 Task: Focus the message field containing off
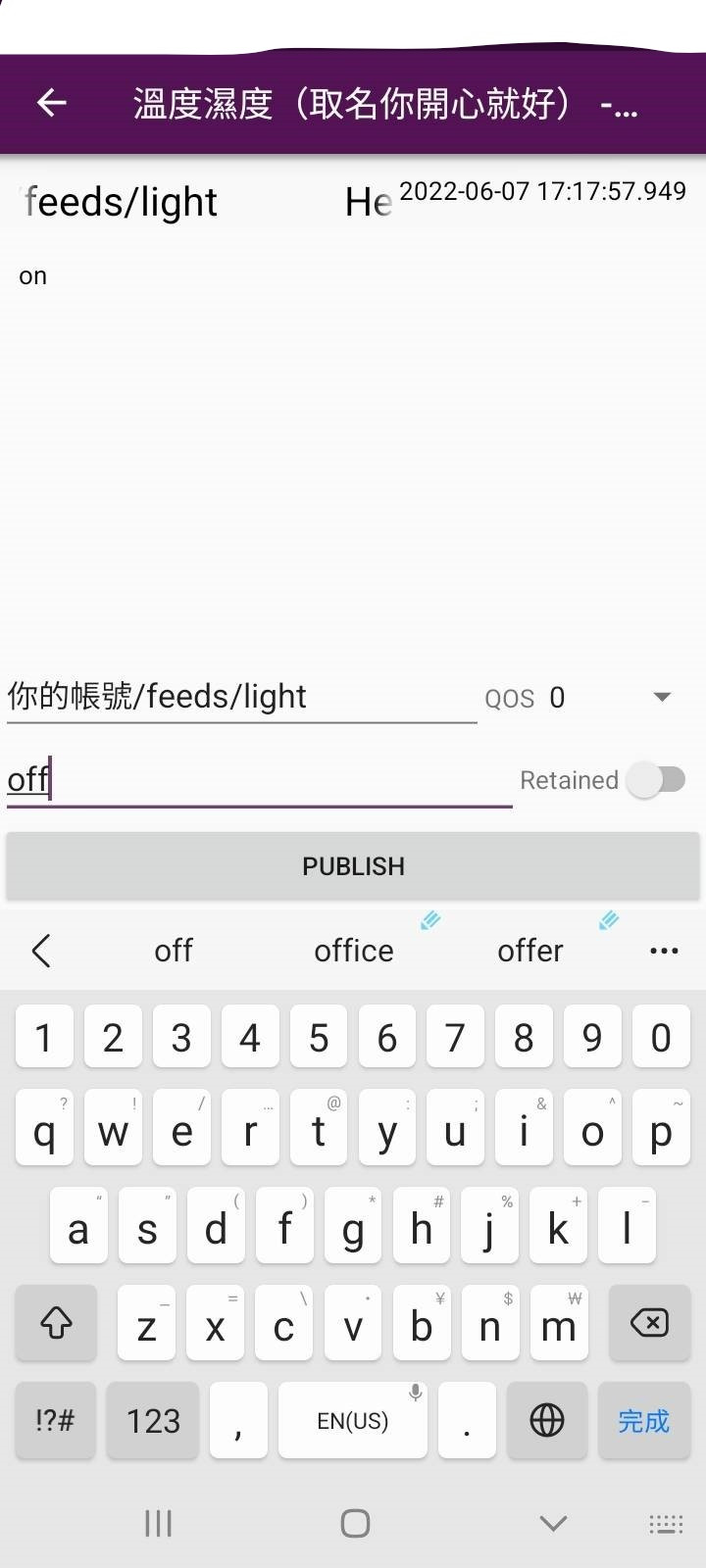click(258, 780)
